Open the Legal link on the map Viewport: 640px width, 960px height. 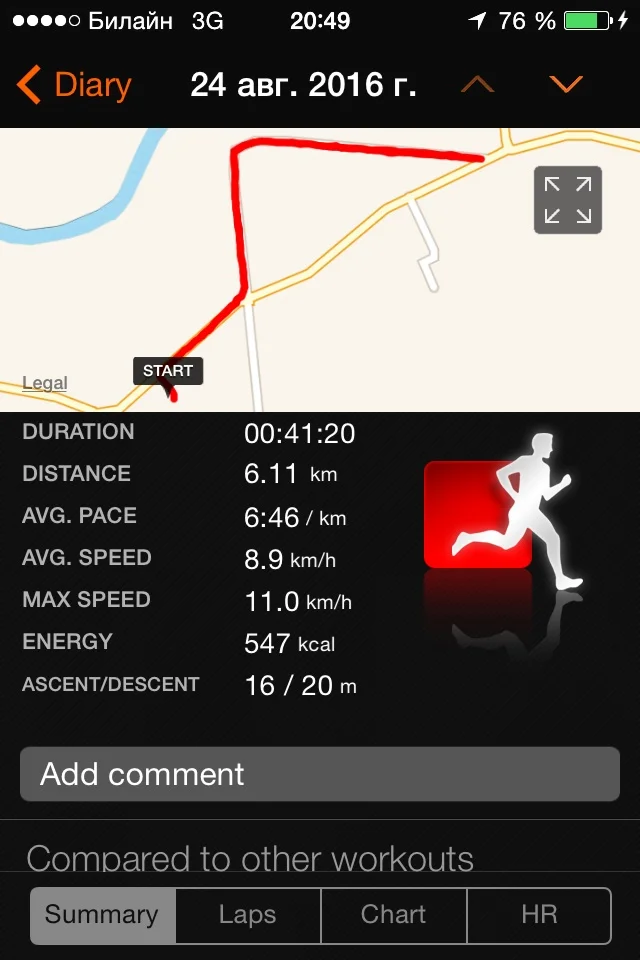tap(45, 383)
